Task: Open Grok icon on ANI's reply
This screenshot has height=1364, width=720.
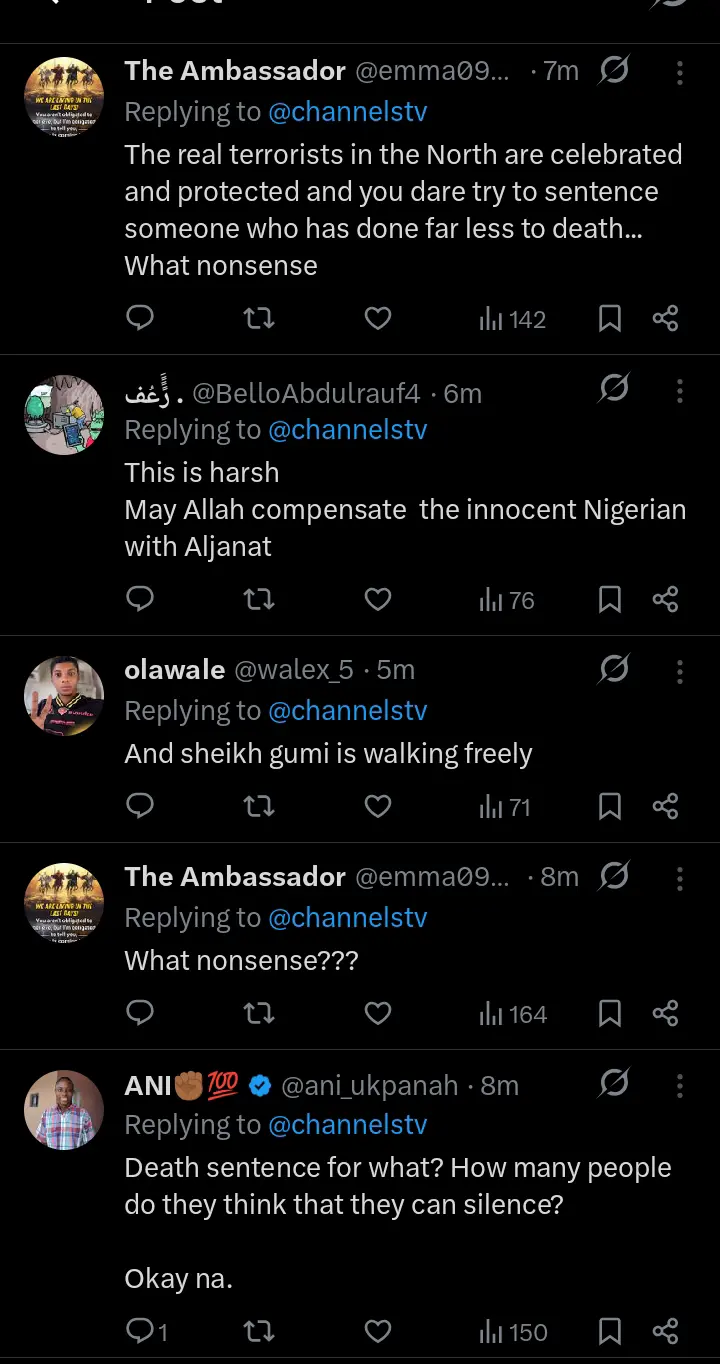Action: coord(614,1083)
